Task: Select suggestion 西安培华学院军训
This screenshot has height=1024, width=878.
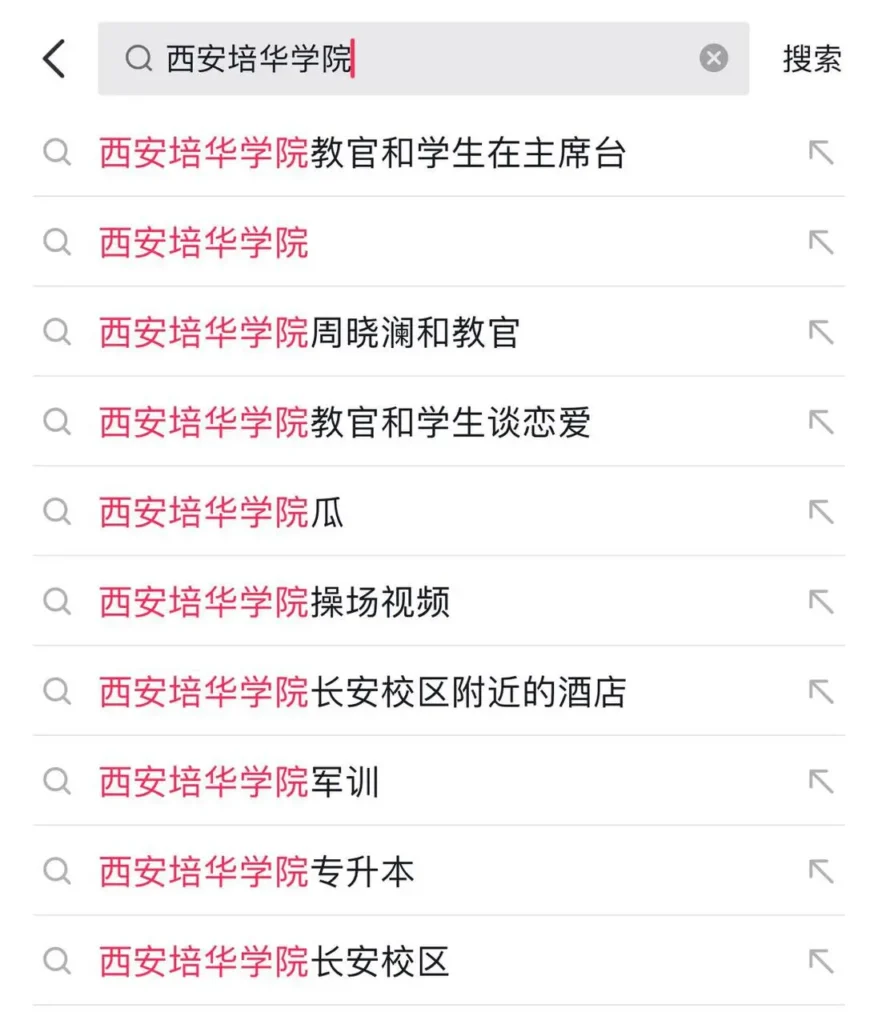Action: [x=239, y=782]
